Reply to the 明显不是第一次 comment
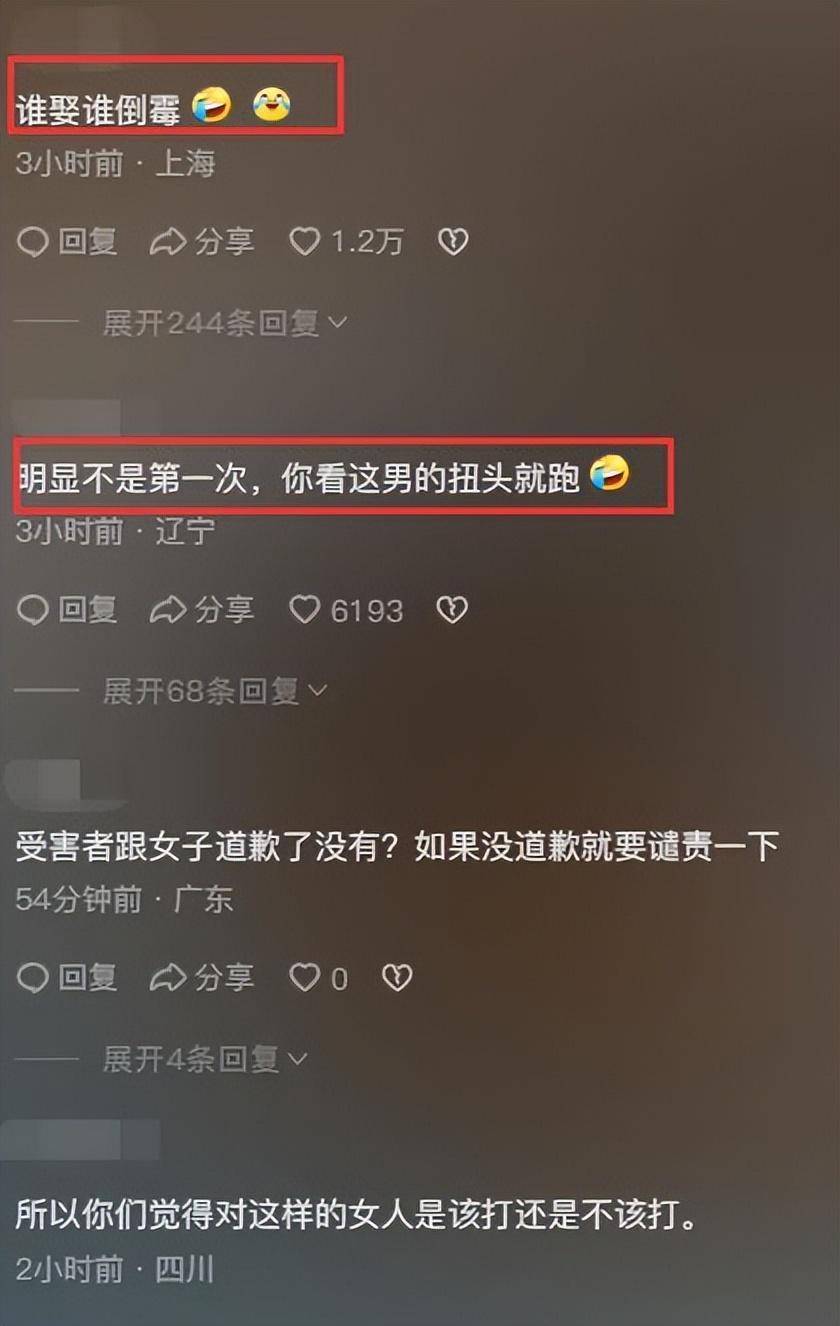The image size is (840, 1326). tap(68, 609)
